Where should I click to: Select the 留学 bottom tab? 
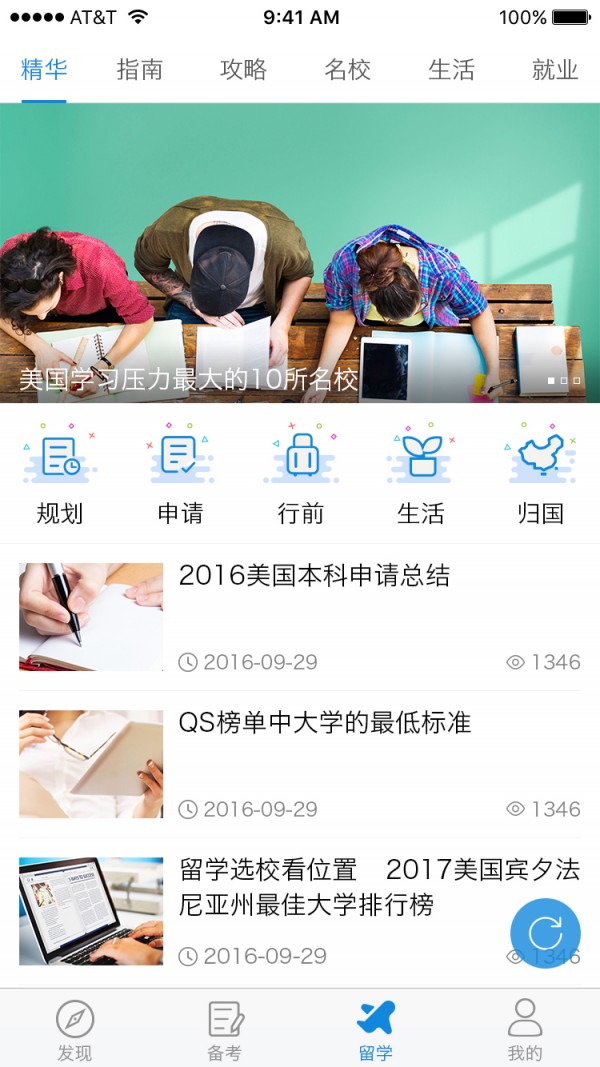click(x=376, y=1029)
